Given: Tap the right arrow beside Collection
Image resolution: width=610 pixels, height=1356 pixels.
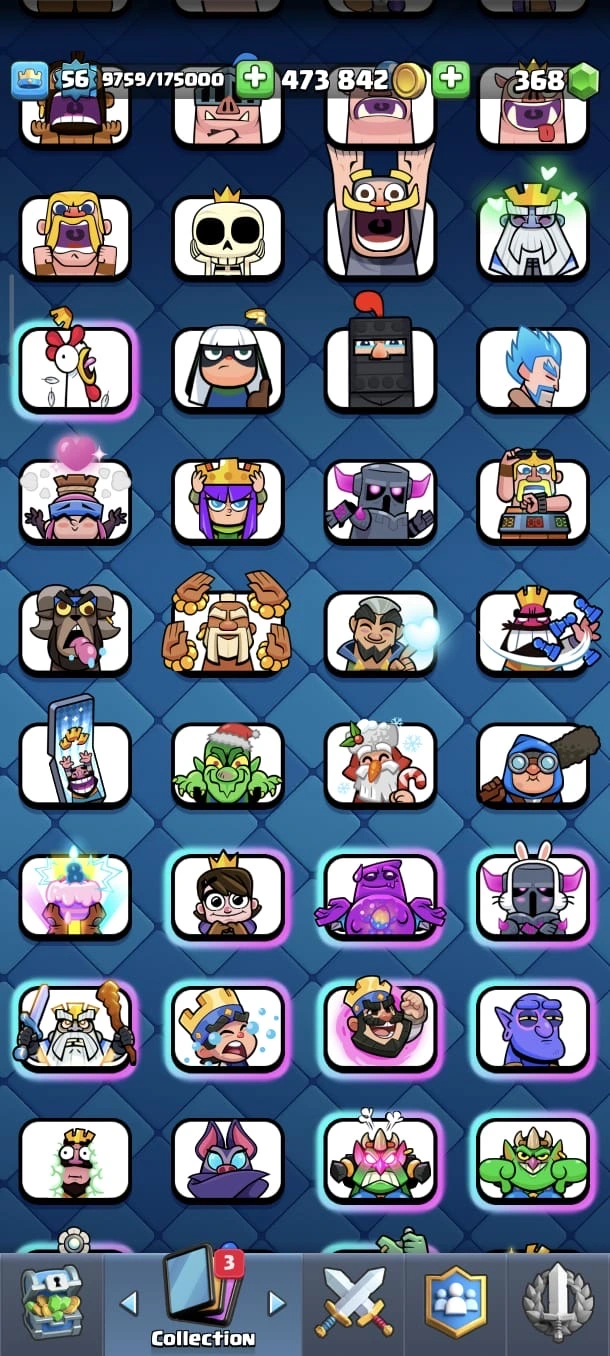Looking at the screenshot, I should (x=277, y=1302).
